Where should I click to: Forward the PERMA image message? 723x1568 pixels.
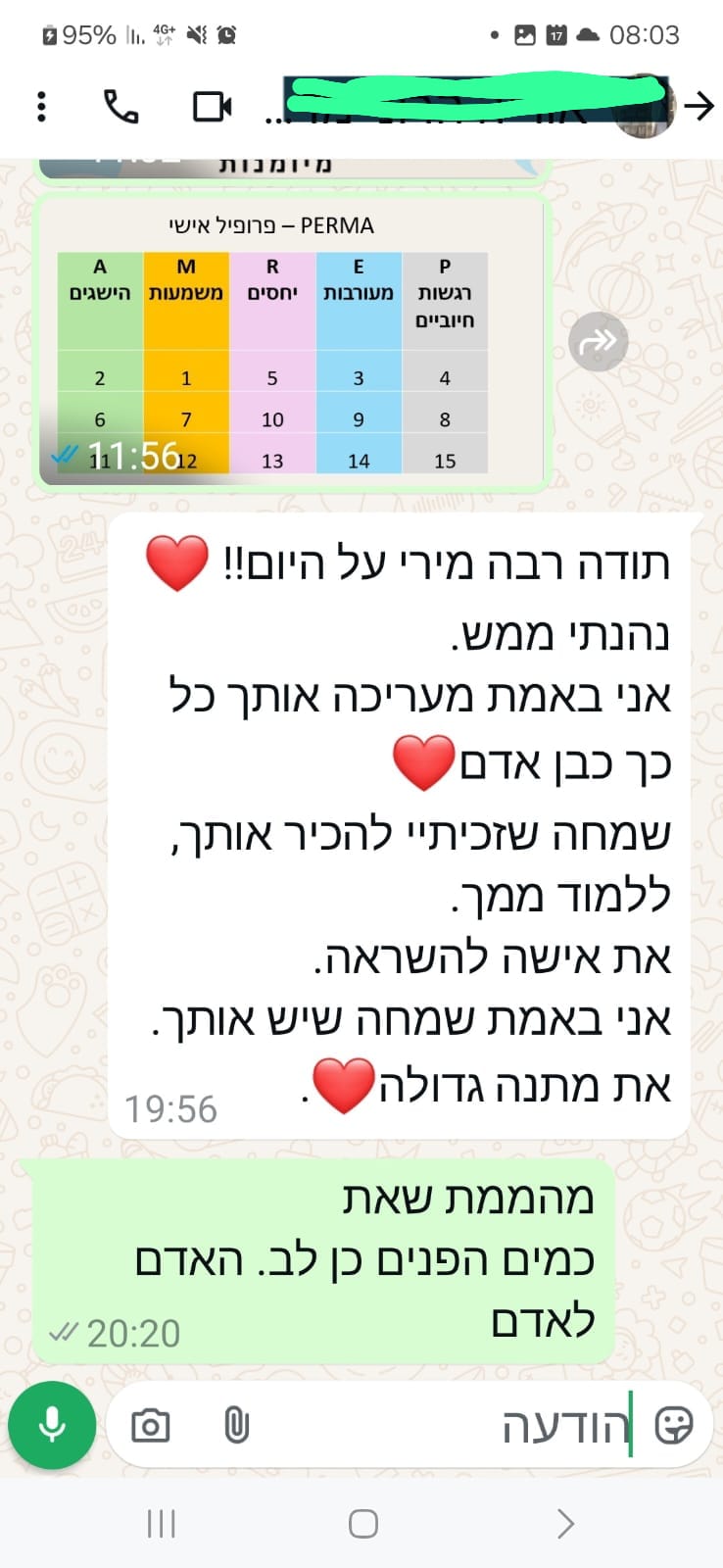598,341
